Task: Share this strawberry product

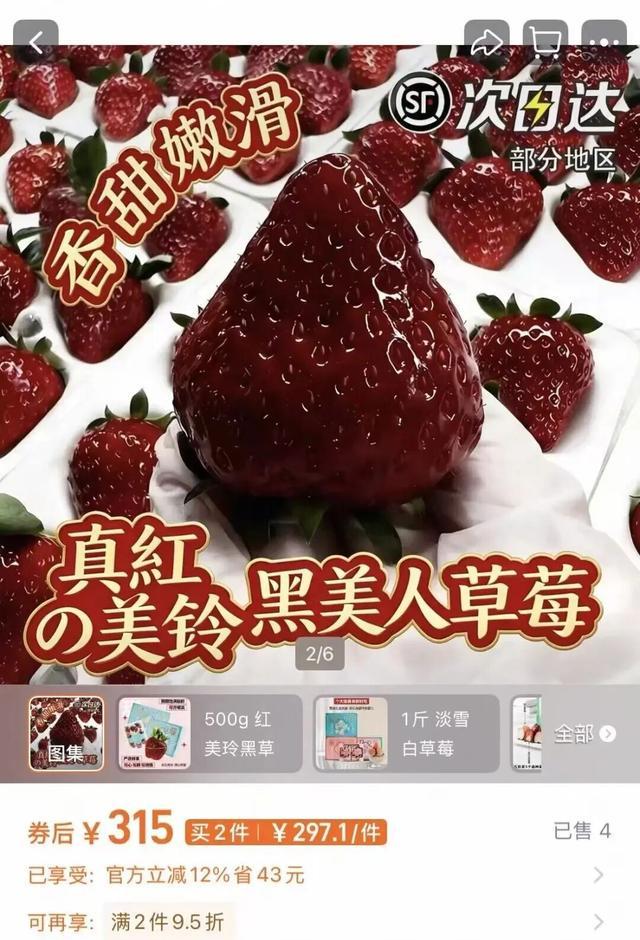Action: (x=487, y=42)
